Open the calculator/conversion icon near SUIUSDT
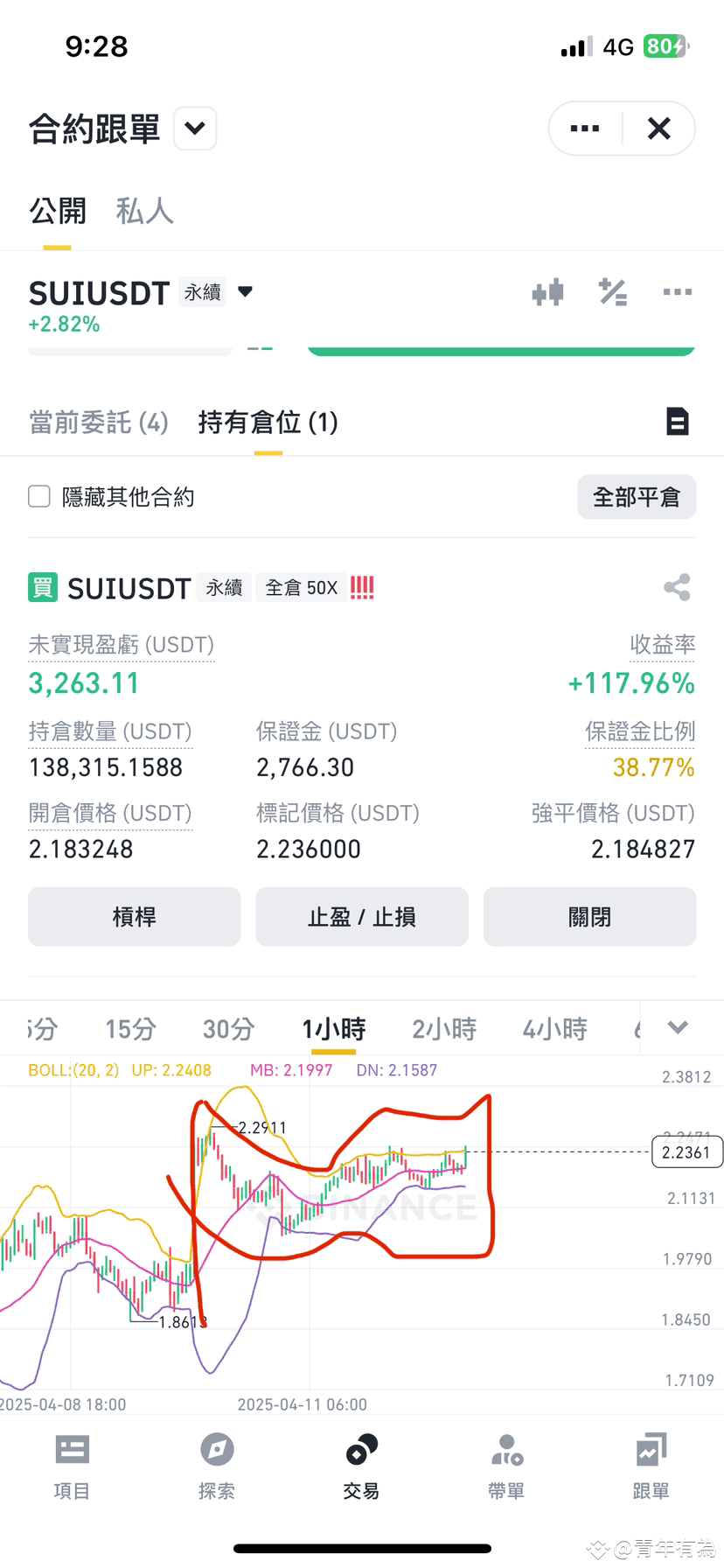 point(612,293)
